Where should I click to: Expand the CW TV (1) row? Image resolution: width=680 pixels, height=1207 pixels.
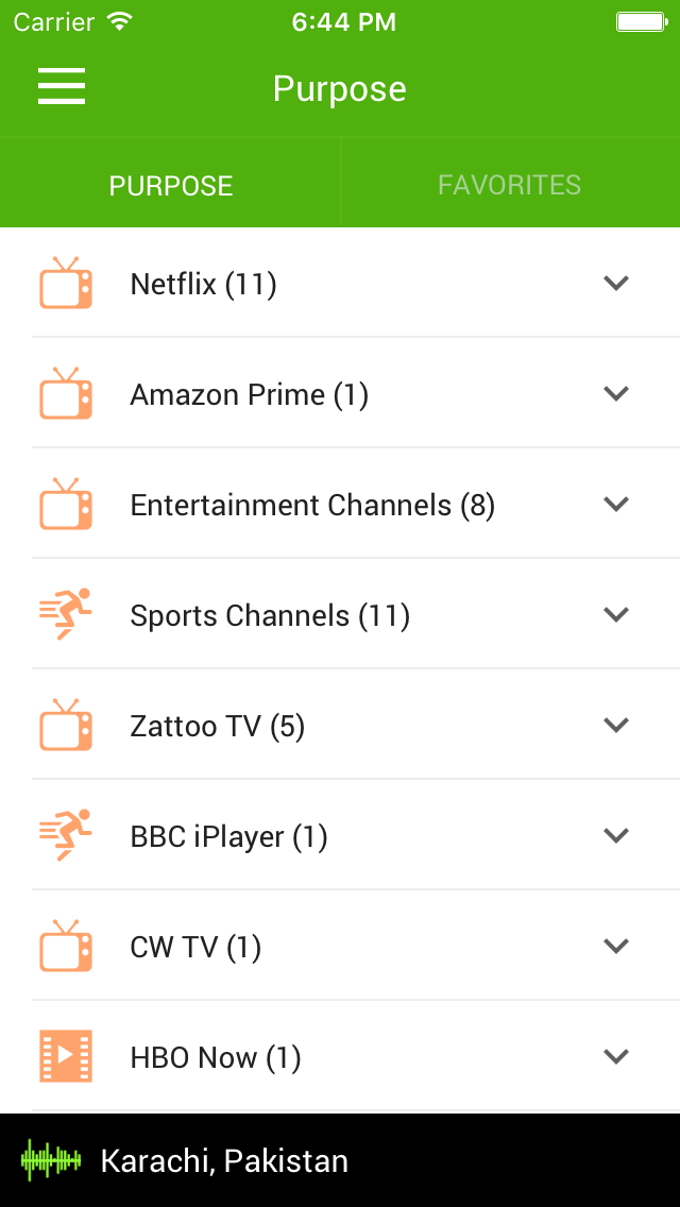click(x=340, y=945)
